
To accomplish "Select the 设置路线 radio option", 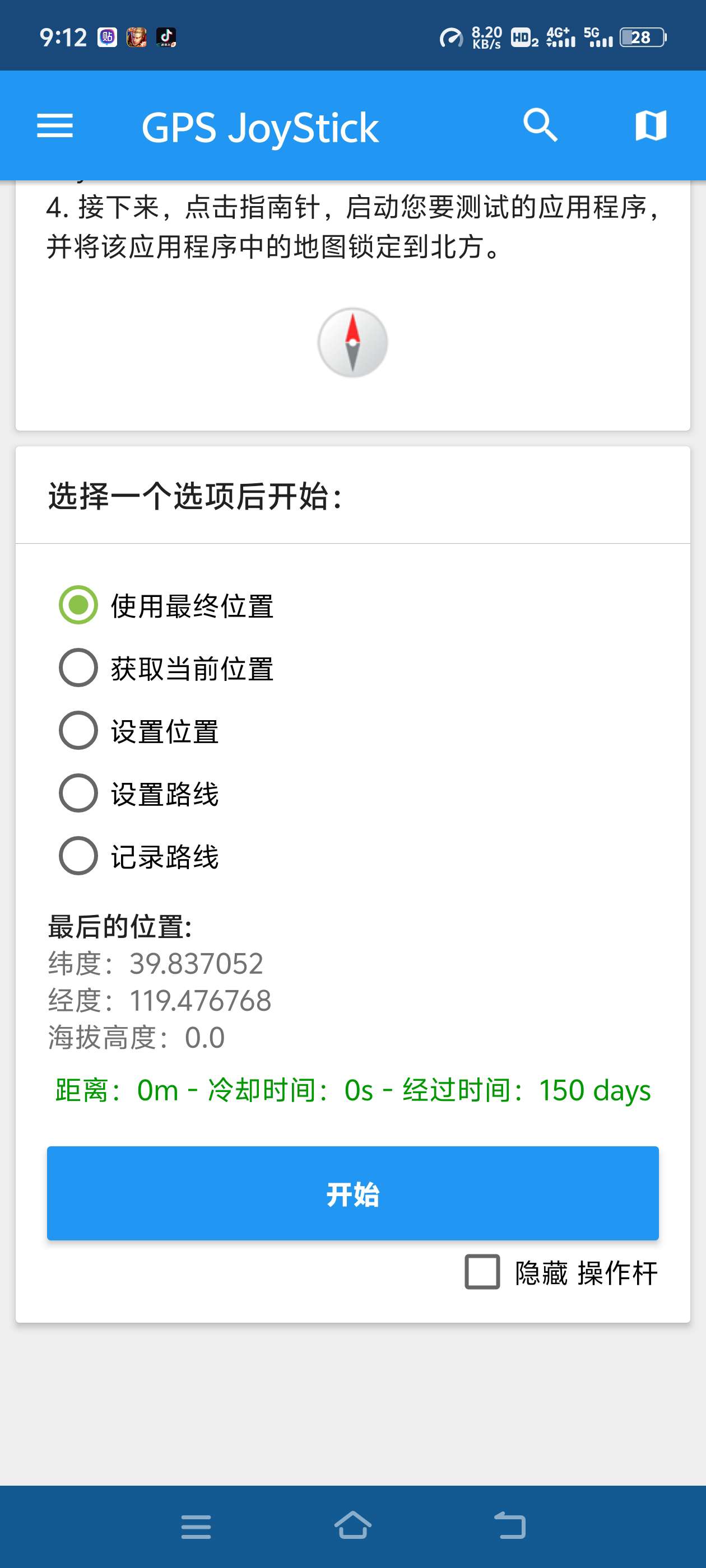I will click(x=77, y=794).
